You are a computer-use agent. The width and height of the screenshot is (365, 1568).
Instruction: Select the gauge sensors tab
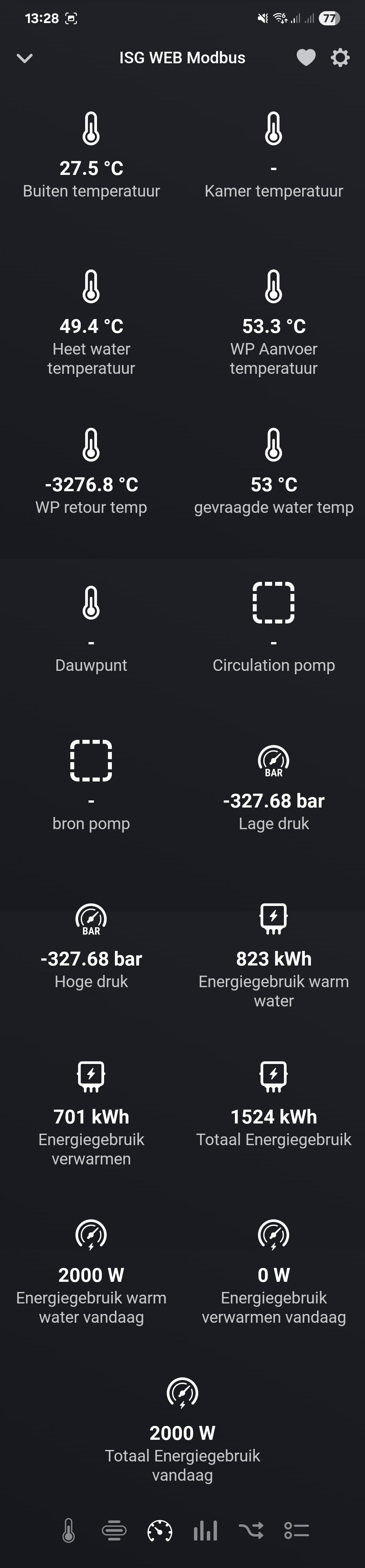click(160, 1530)
